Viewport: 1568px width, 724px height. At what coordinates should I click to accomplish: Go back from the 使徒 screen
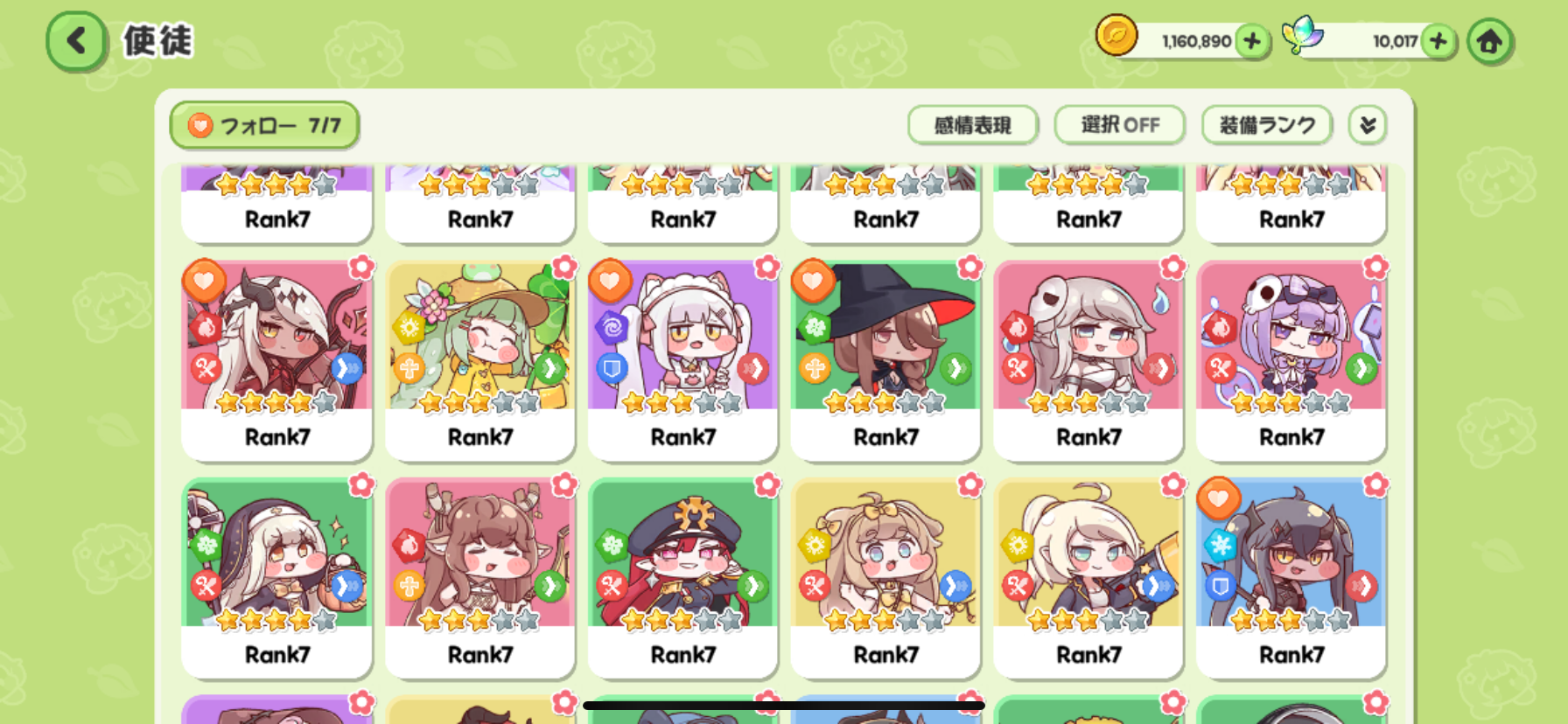click(76, 41)
